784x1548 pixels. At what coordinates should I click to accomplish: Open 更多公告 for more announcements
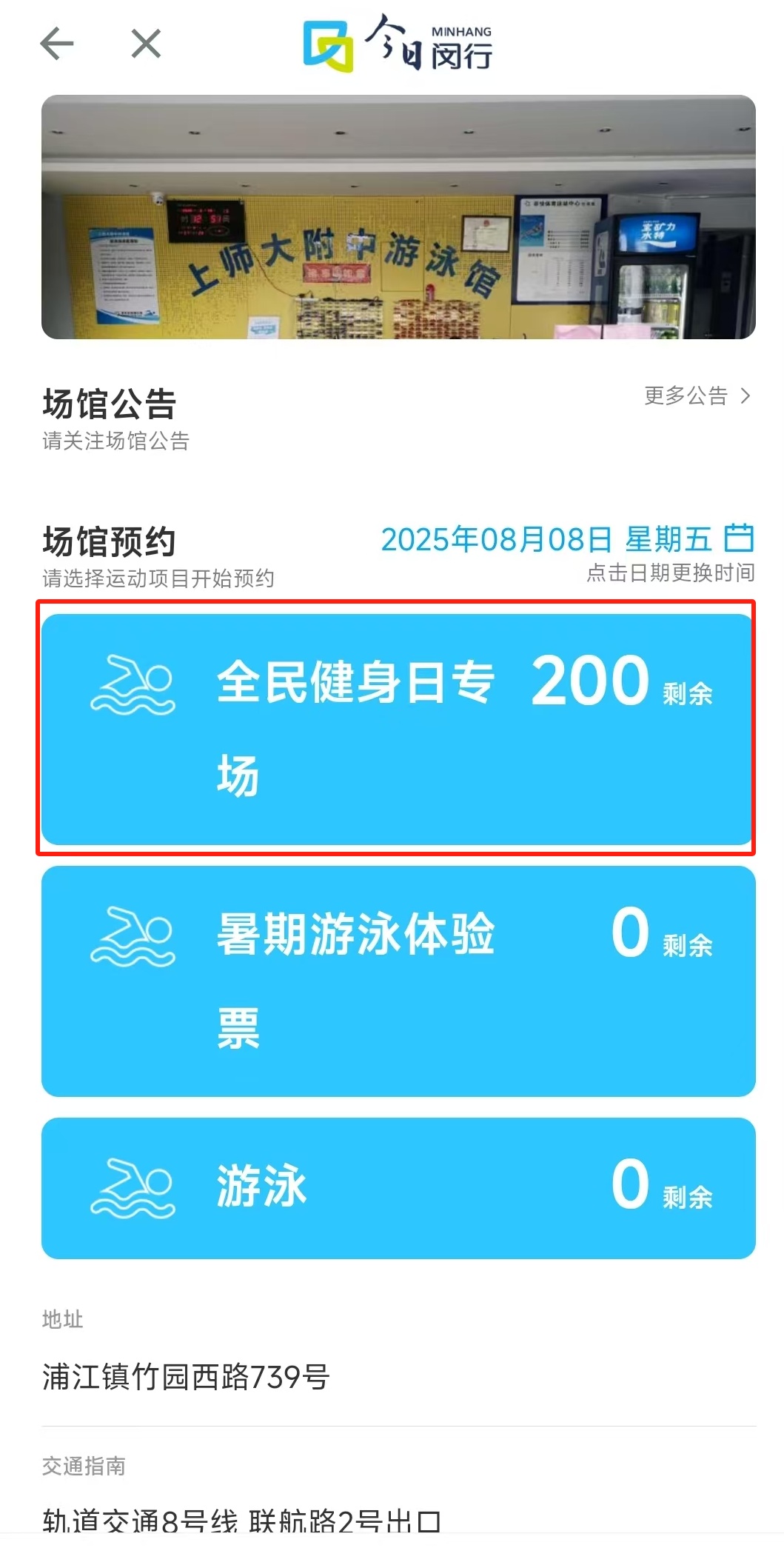697,396
